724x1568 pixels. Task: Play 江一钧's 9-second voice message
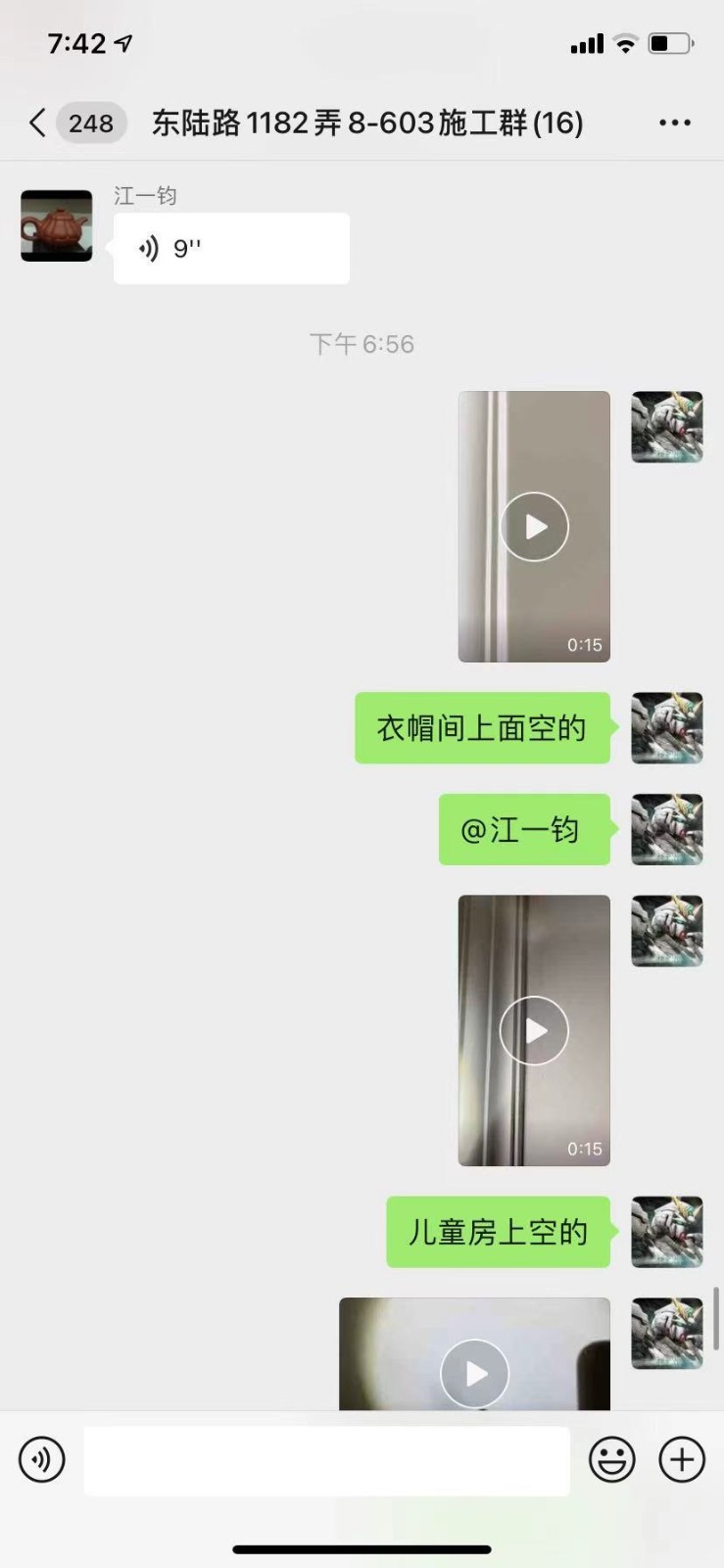(x=231, y=249)
